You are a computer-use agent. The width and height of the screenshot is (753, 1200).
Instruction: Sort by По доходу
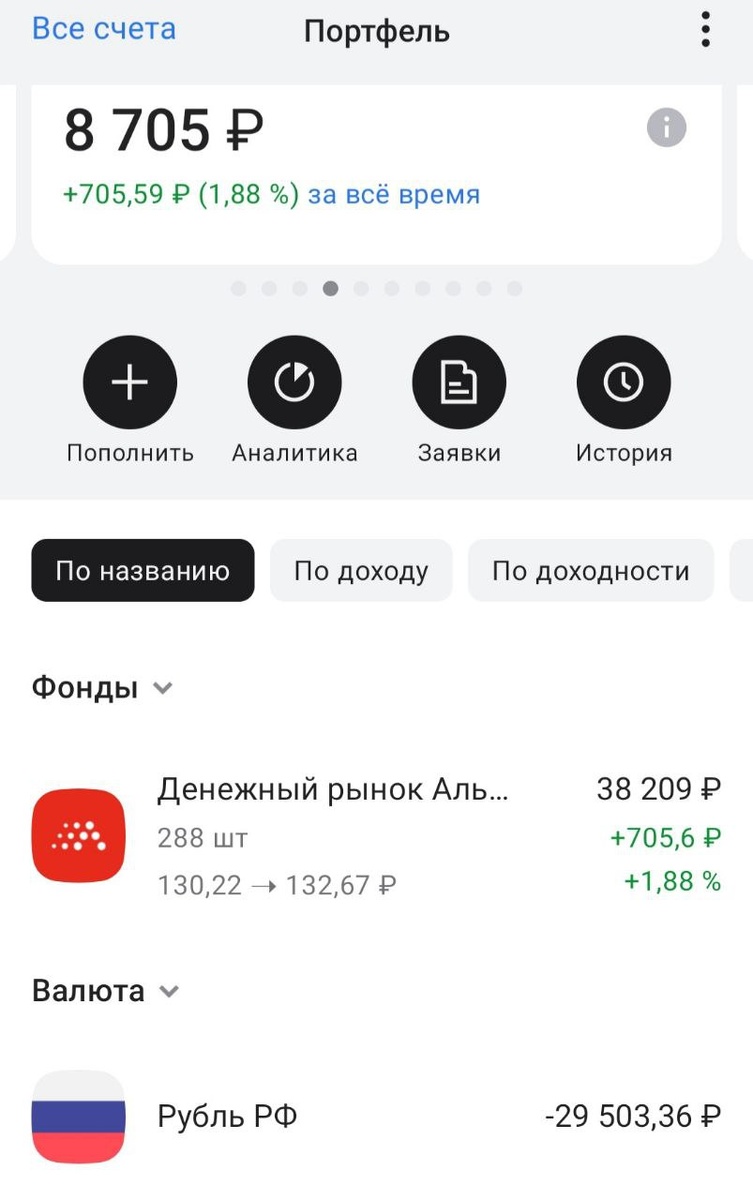coord(361,571)
